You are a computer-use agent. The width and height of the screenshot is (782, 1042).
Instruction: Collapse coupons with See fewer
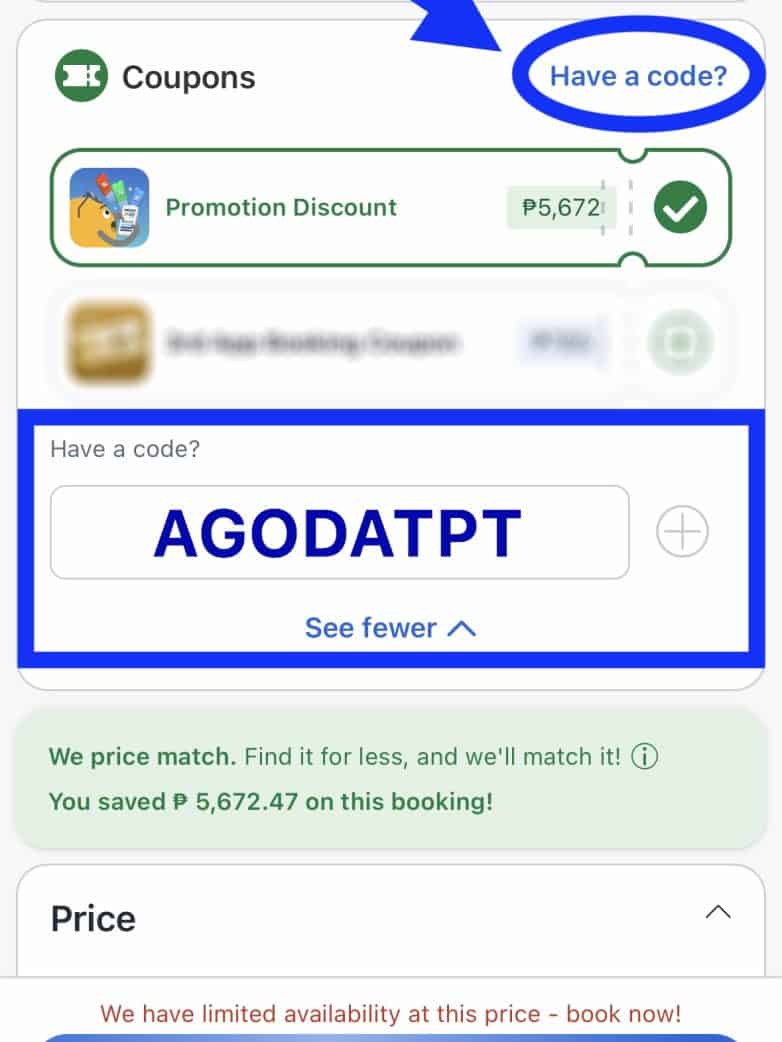pos(390,628)
